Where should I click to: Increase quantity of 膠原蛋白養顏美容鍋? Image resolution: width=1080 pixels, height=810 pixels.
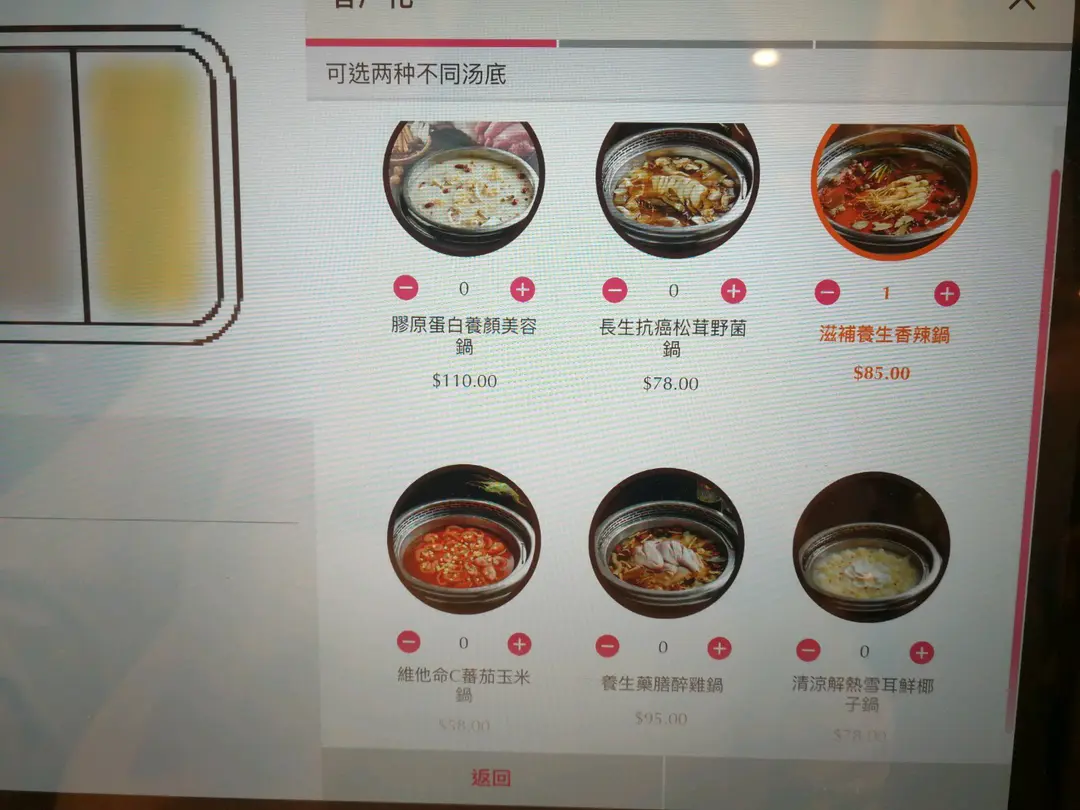tap(522, 290)
